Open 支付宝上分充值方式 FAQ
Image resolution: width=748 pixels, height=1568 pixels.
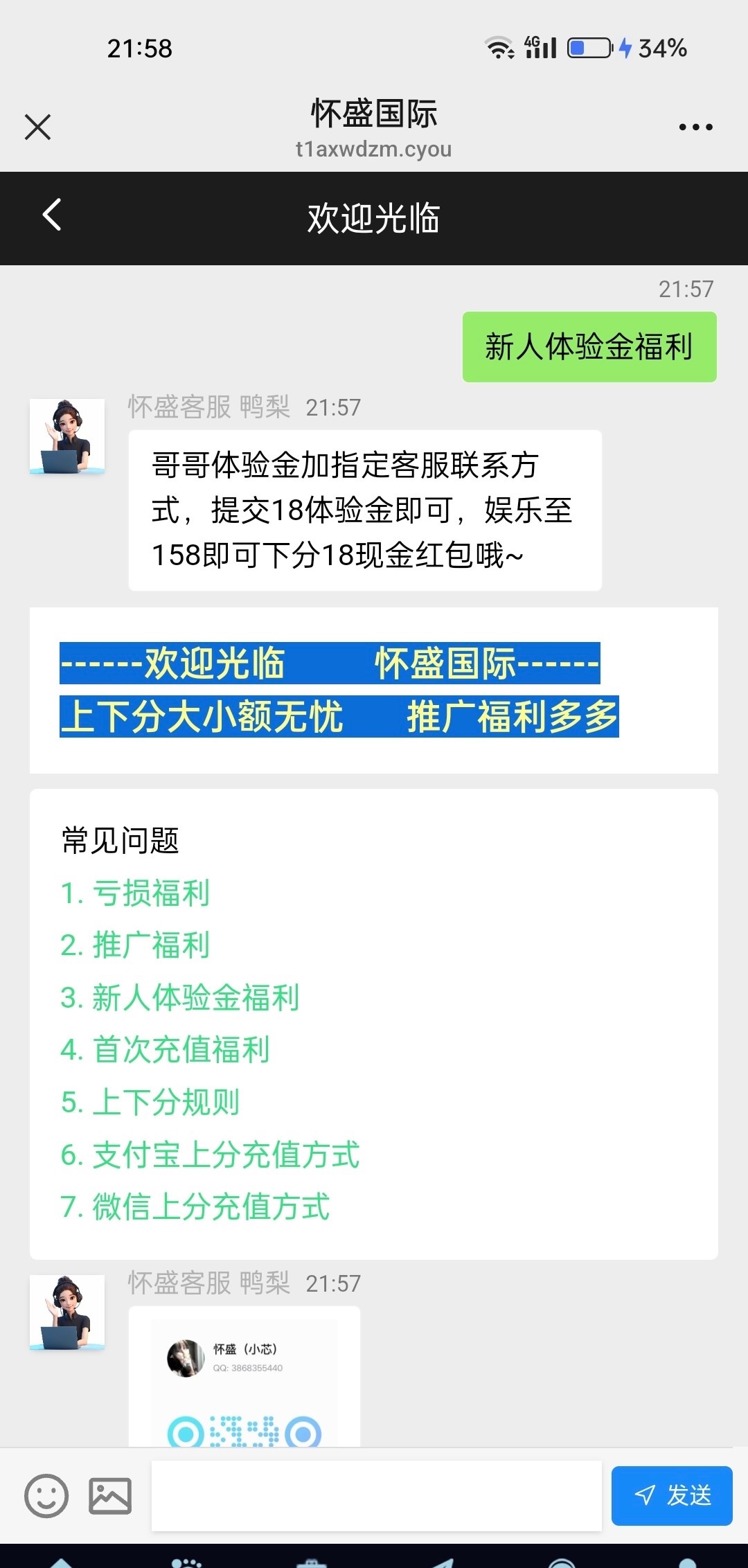(210, 1155)
